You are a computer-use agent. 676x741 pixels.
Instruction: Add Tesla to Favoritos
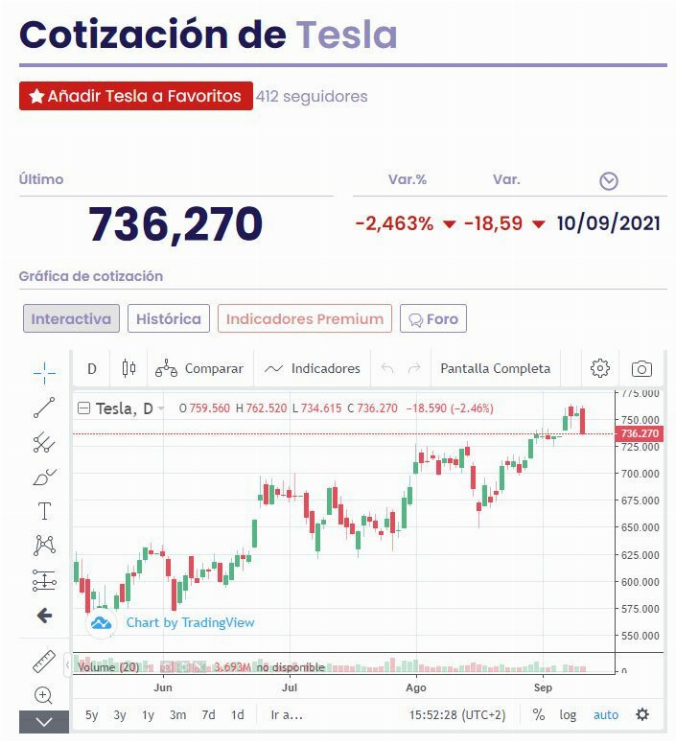click(135, 96)
